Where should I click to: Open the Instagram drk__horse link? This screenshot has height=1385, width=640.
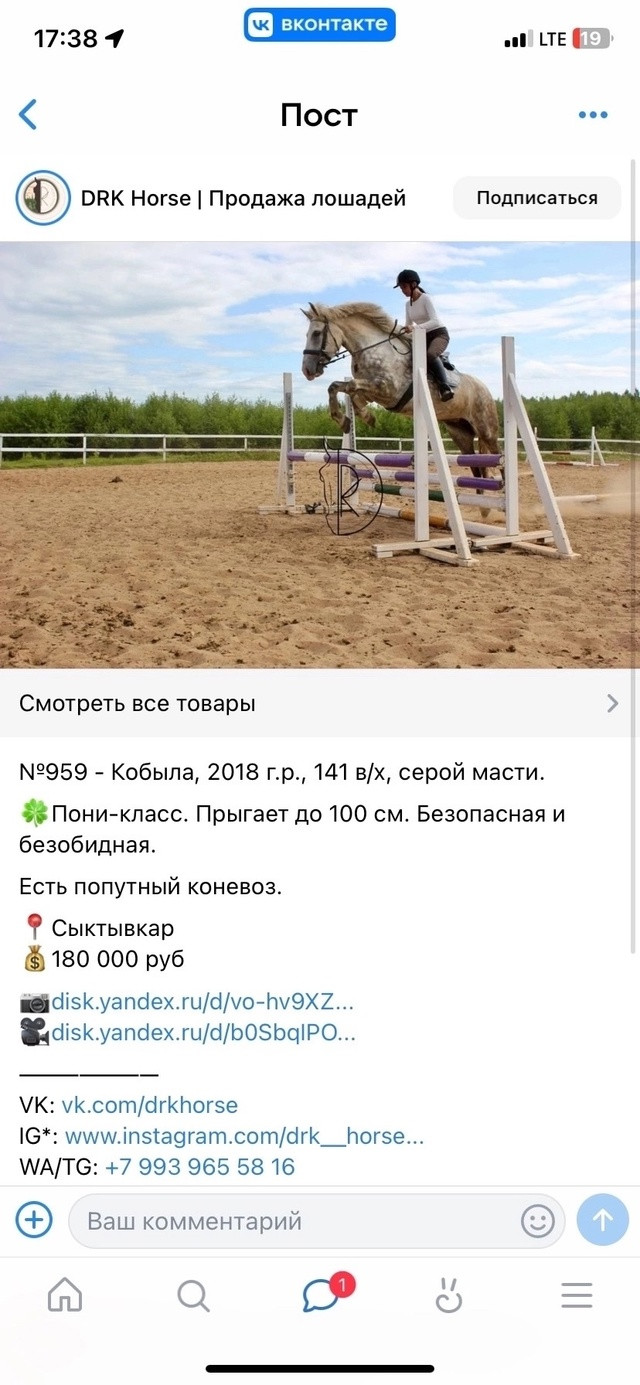(x=244, y=1136)
